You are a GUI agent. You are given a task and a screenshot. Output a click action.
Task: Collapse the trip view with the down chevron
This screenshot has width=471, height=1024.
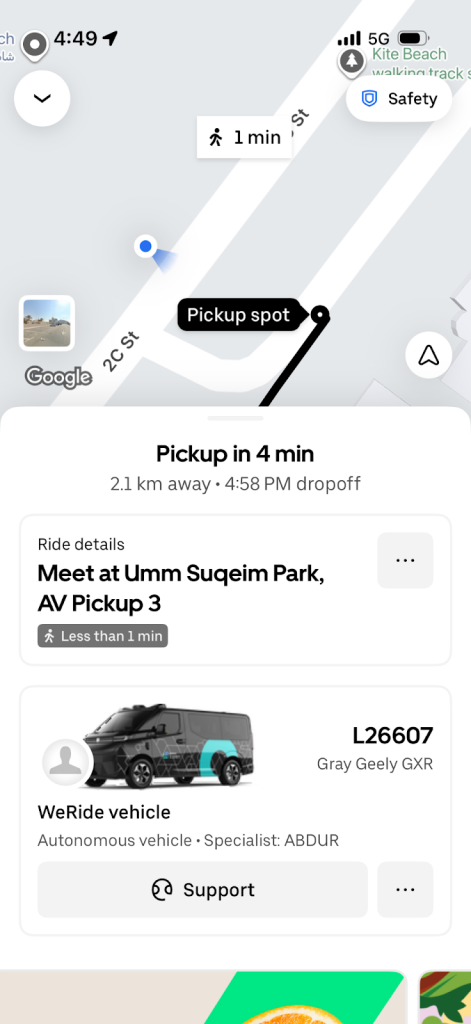pos(42,99)
